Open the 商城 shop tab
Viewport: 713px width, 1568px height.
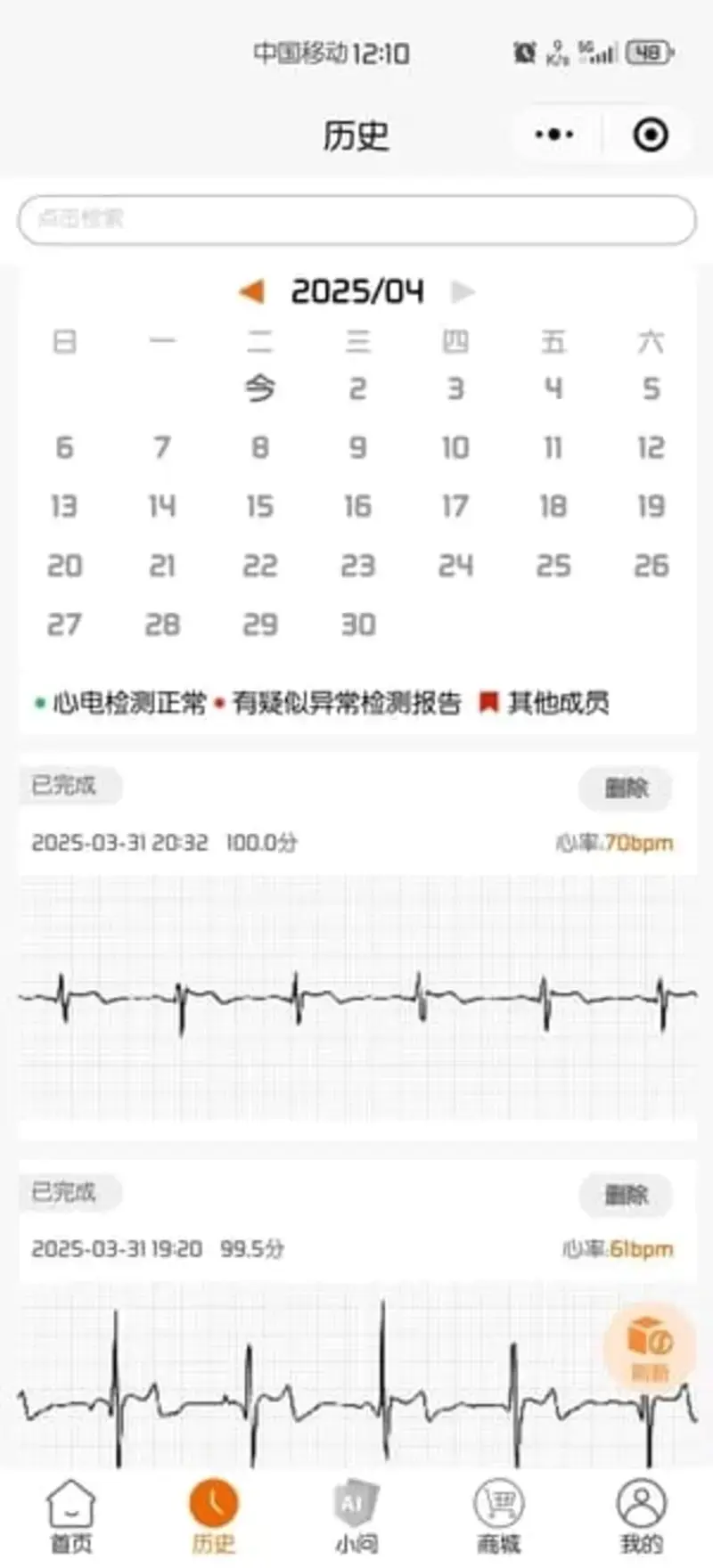point(499,1516)
